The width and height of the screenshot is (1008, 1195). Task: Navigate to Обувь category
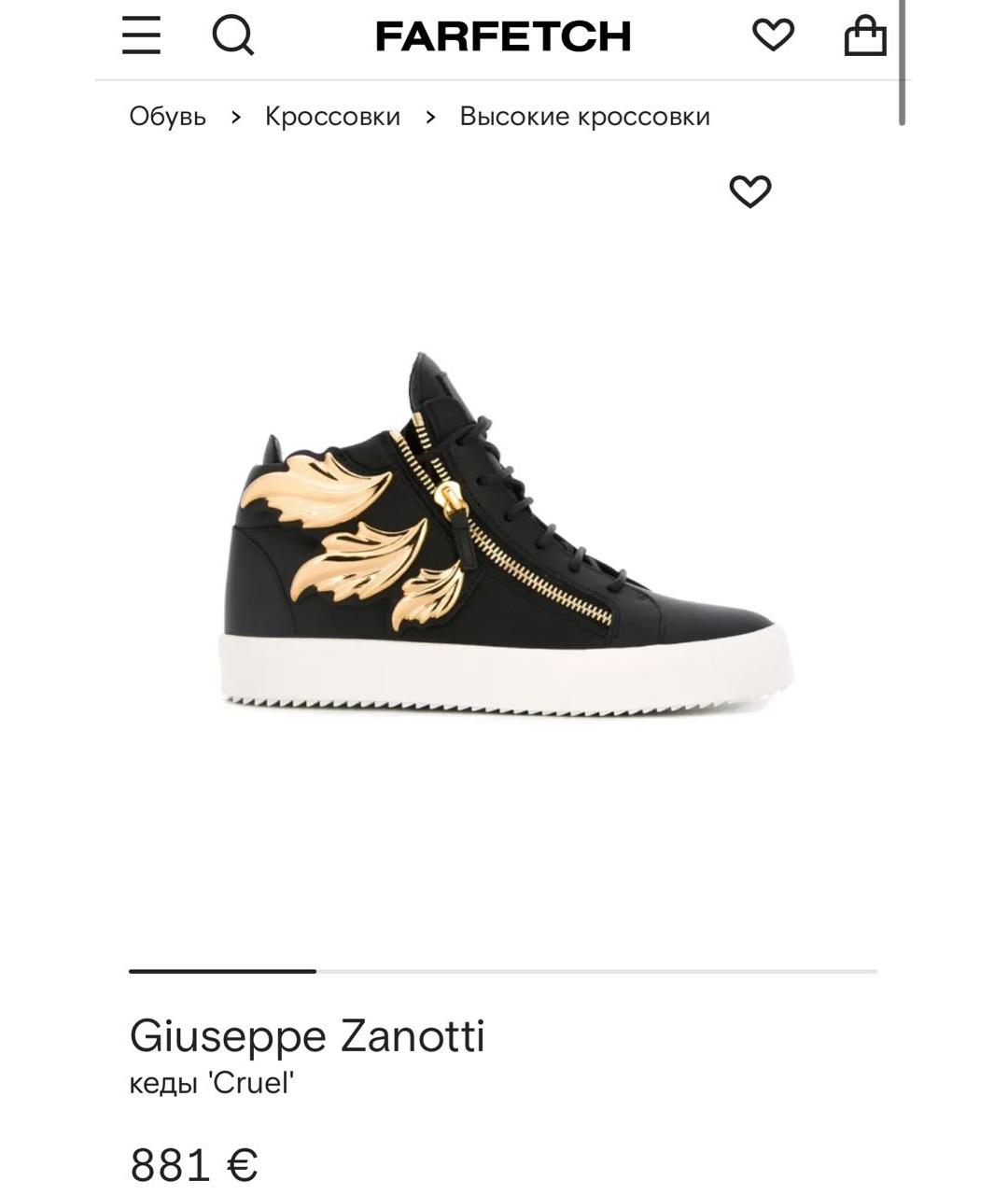[x=168, y=116]
